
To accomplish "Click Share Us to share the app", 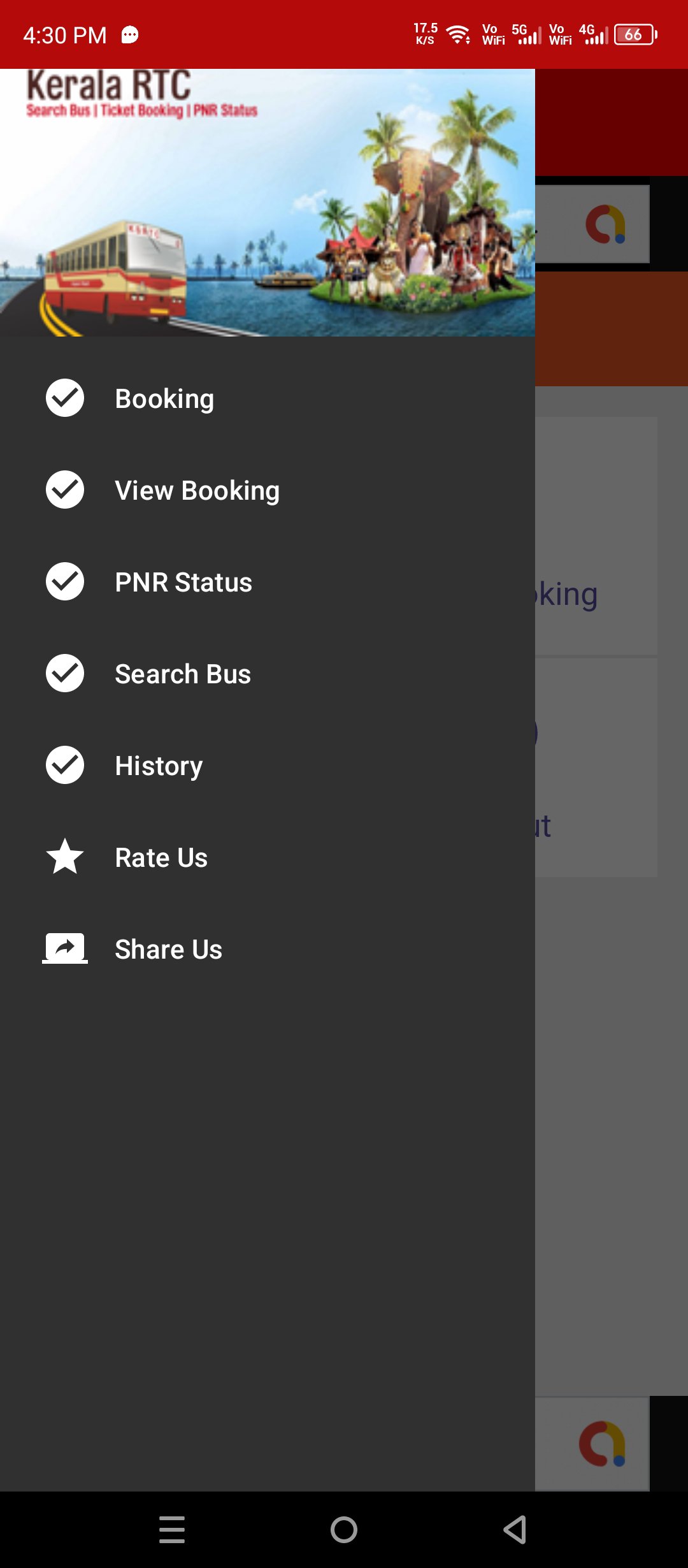I will [x=167, y=949].
